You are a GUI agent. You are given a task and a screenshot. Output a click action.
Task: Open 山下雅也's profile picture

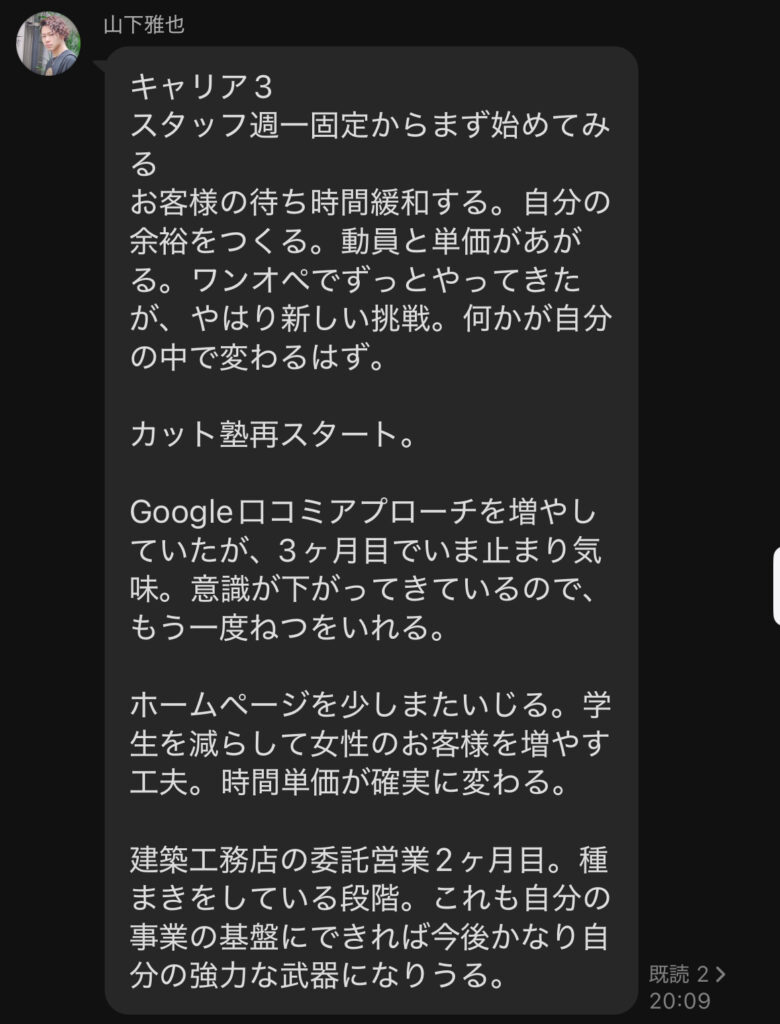47,44
